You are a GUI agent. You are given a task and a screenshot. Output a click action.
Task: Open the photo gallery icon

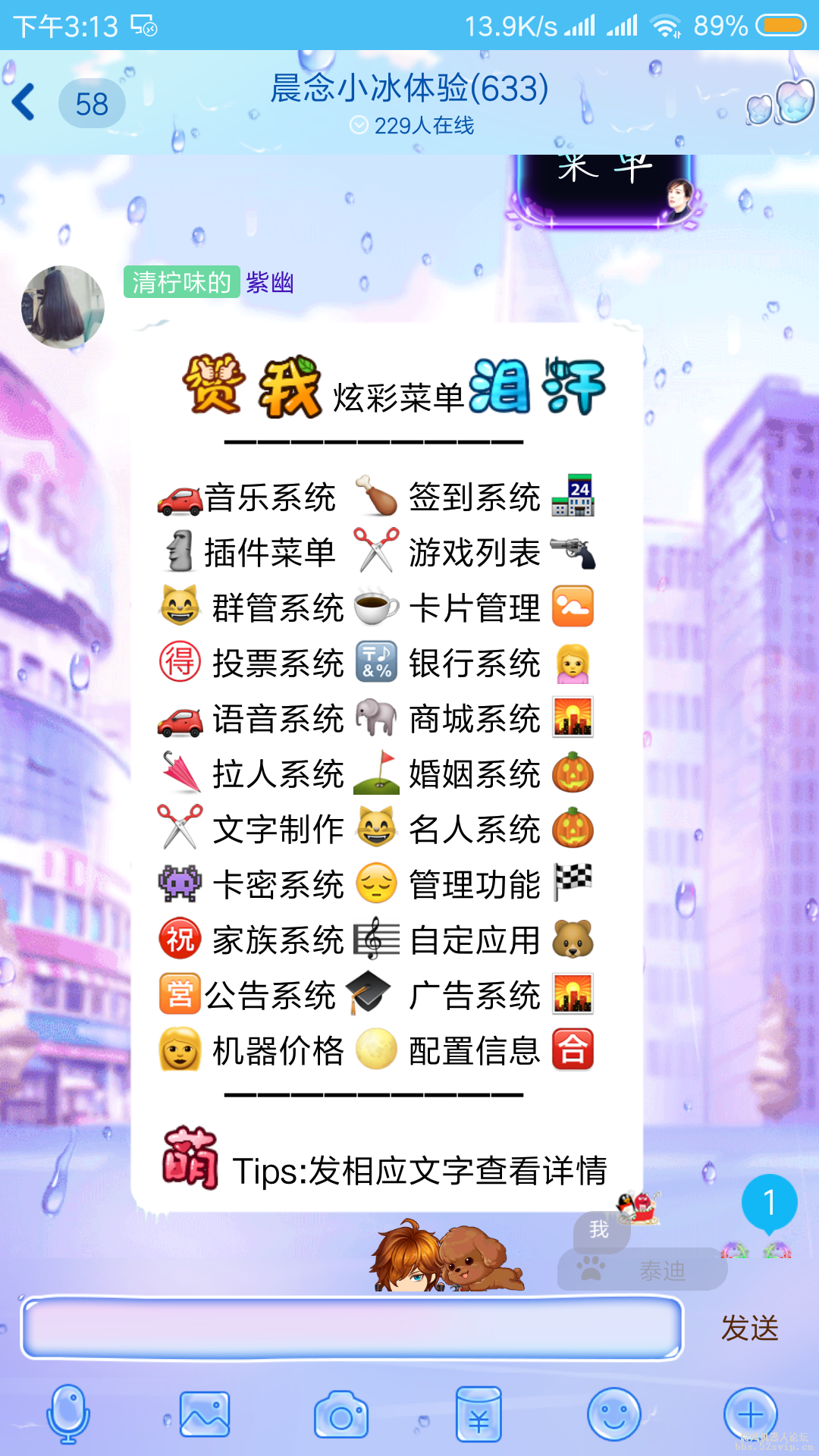point(205,1412)
